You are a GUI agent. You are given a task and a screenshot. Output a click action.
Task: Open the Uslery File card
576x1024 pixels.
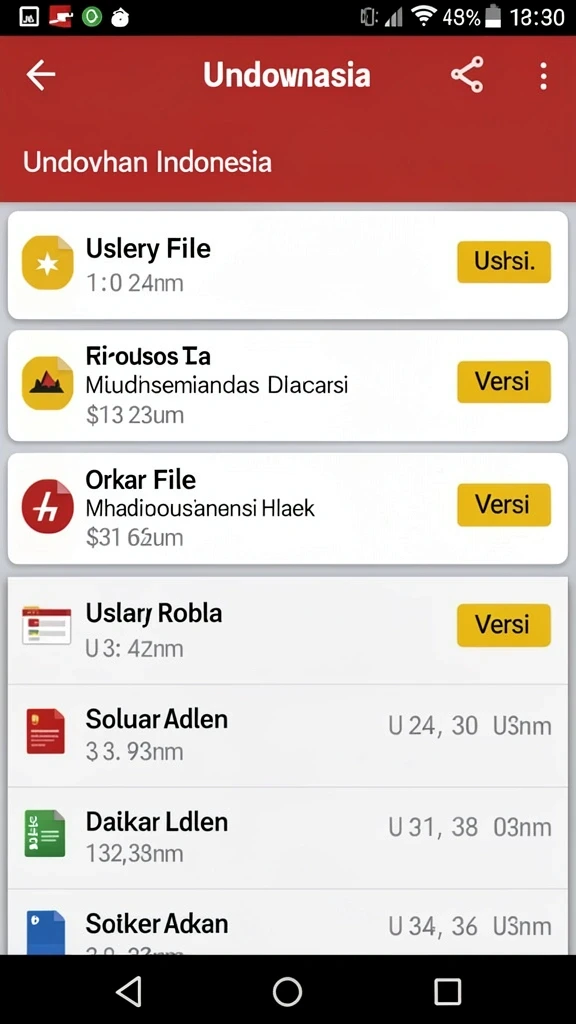(287, 264)
